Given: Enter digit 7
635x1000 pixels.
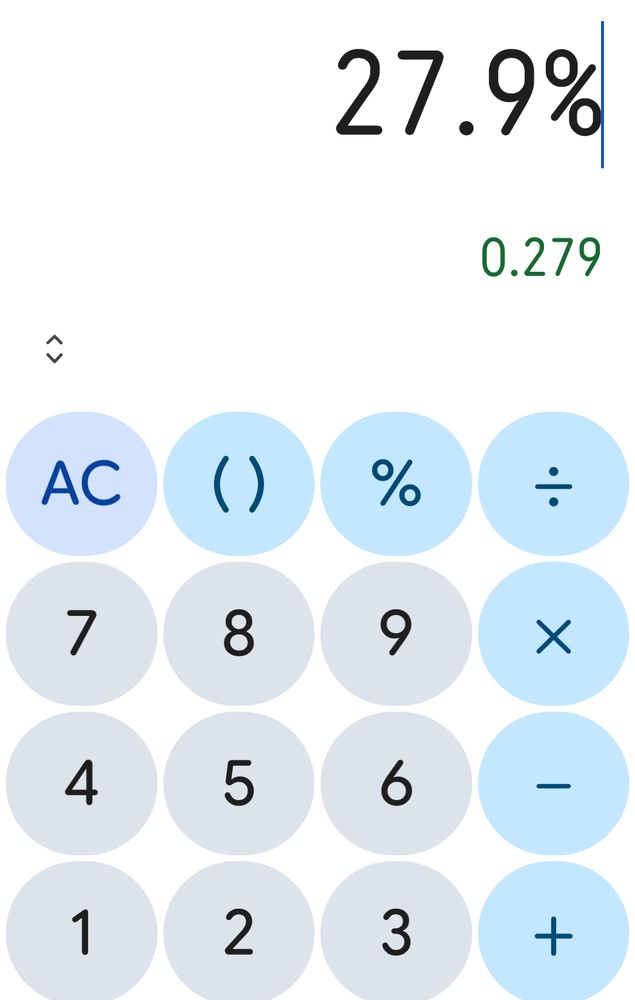Looking at the screenshot, I should (x=81, y=634).
